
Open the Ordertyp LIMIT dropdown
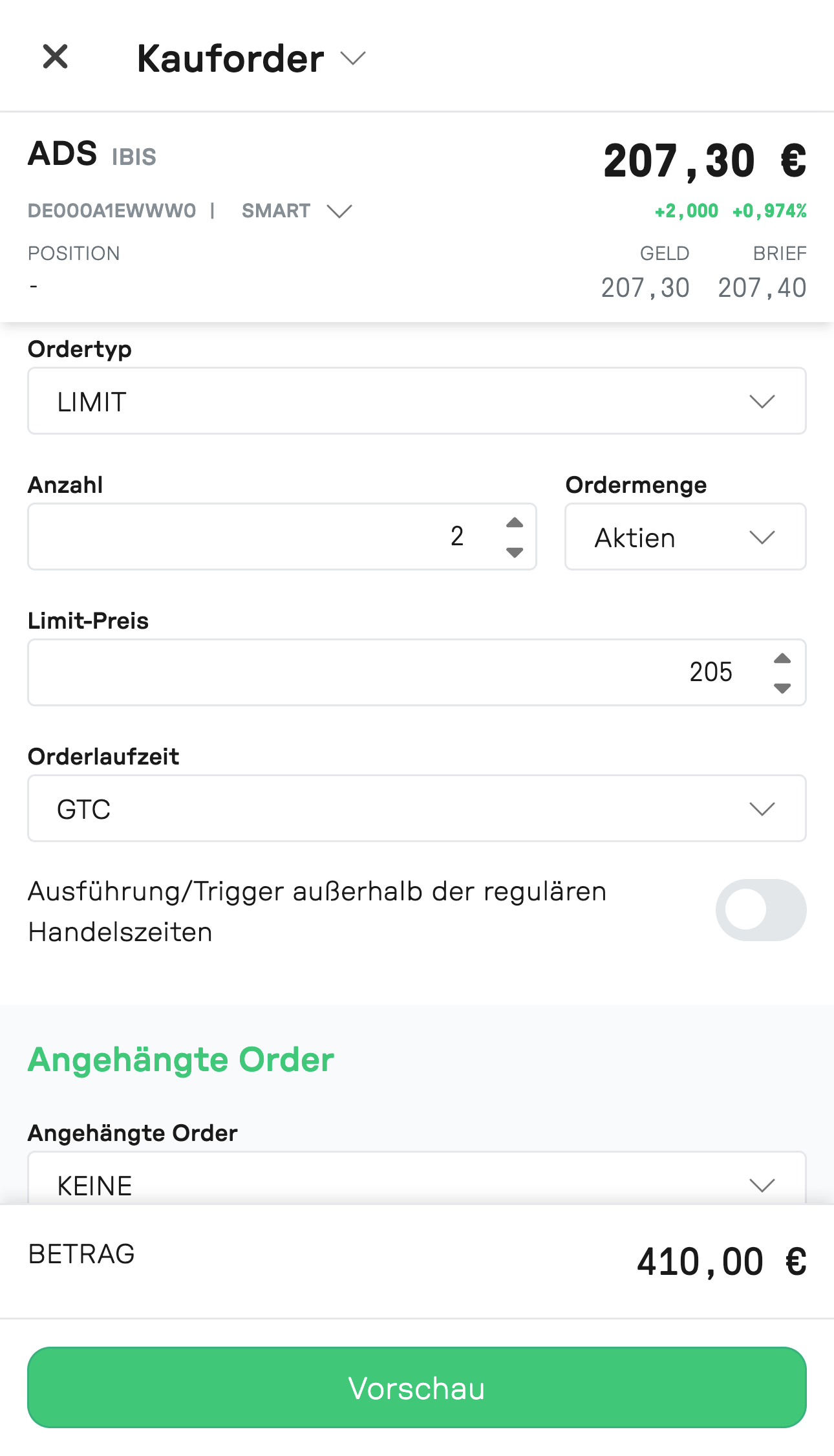pyautogui.click(x=417, y=401)
